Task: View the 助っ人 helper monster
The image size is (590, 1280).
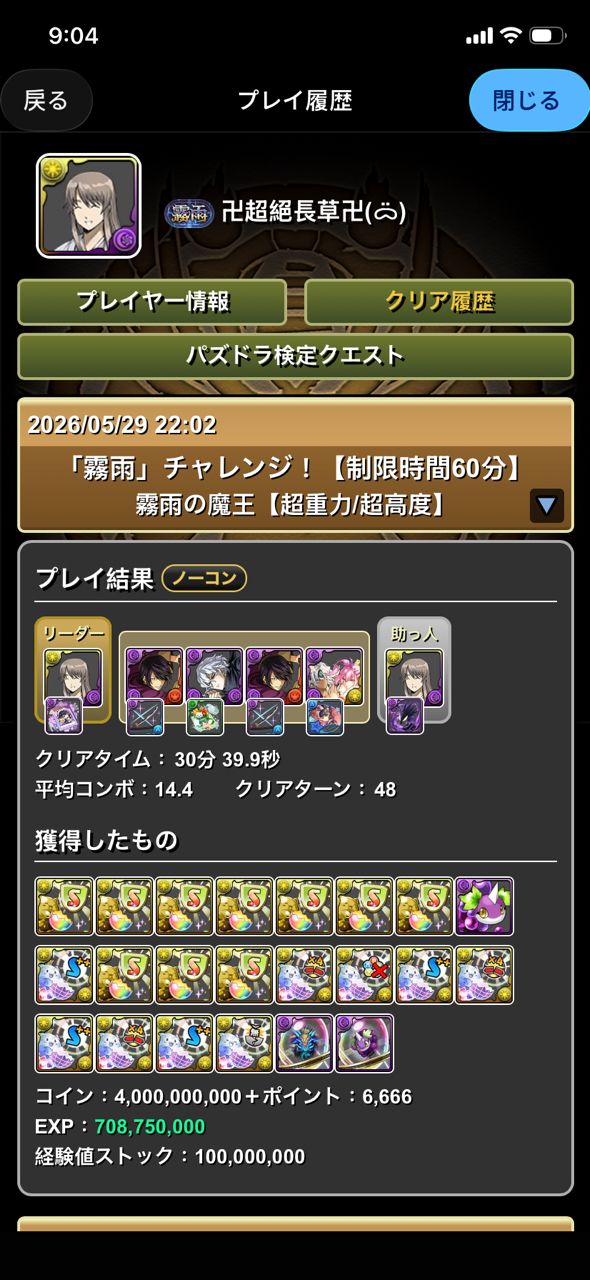Action: tap(414, 678)
